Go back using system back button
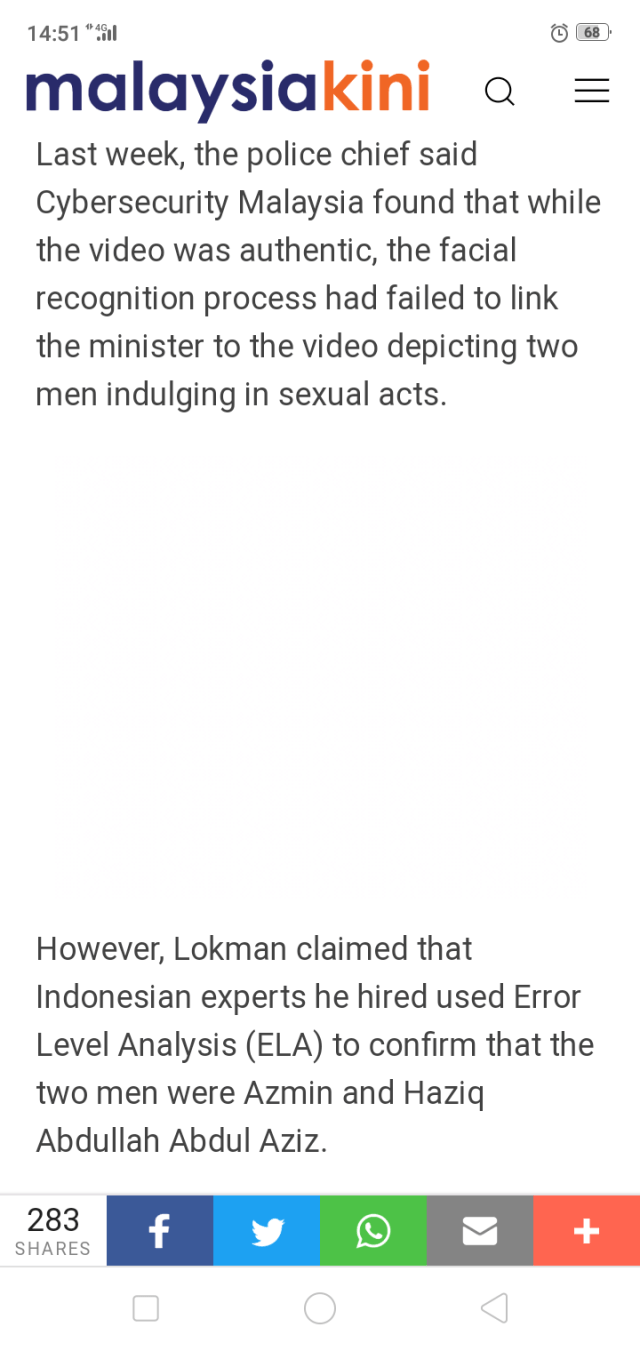The height and width of the screenshot is (1351, 640). [x=494, y=1308]
